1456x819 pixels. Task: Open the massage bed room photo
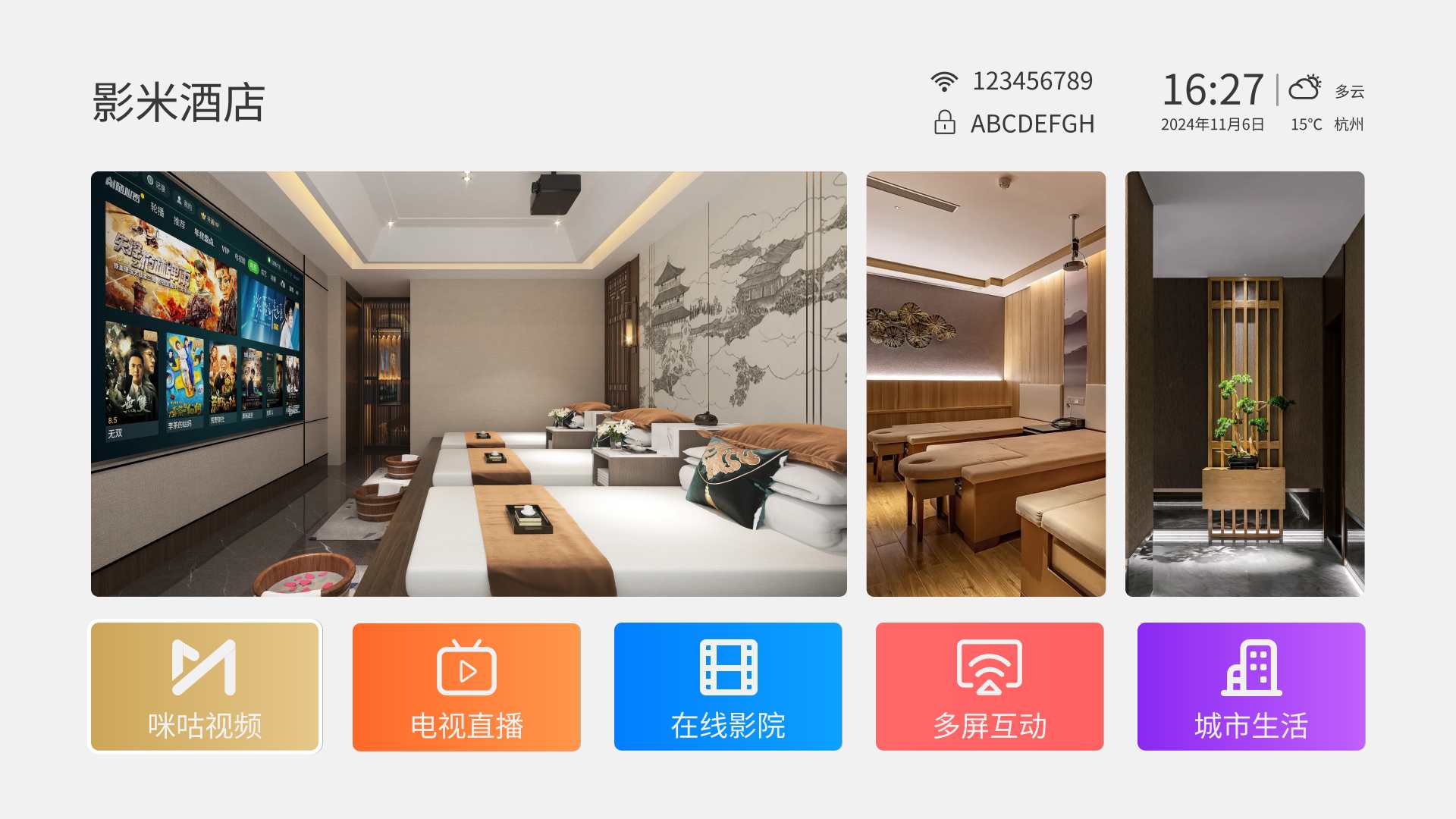click(x=986, y=384)
